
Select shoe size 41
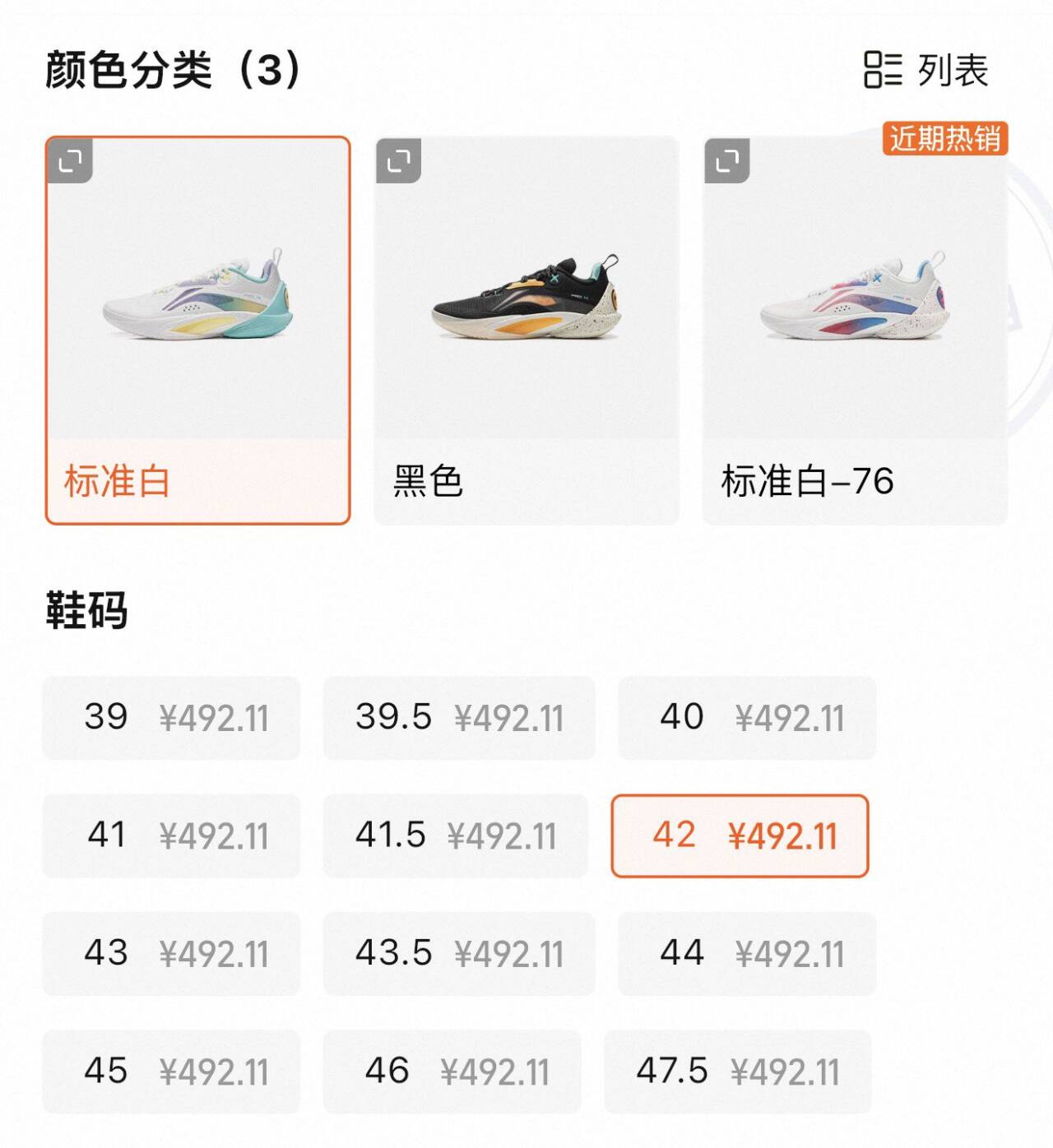coord(171,836)
